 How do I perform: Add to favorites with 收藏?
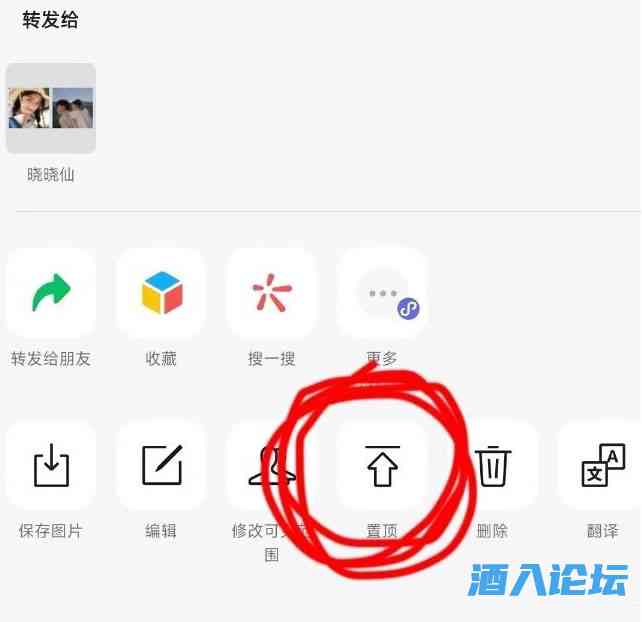[x=161, y=294]
